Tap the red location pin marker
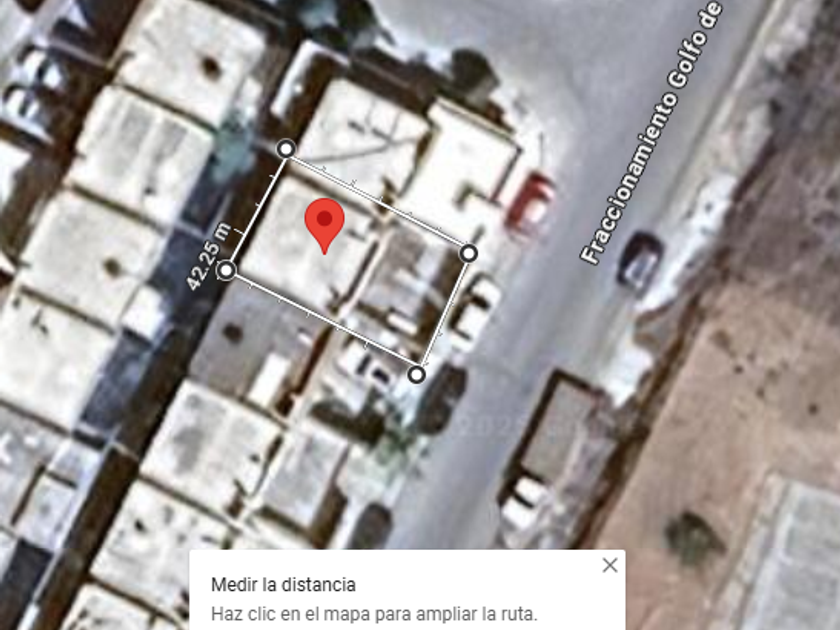Viewport: 840px width, 630px height. pyautogui.click(x=324, y=226)
